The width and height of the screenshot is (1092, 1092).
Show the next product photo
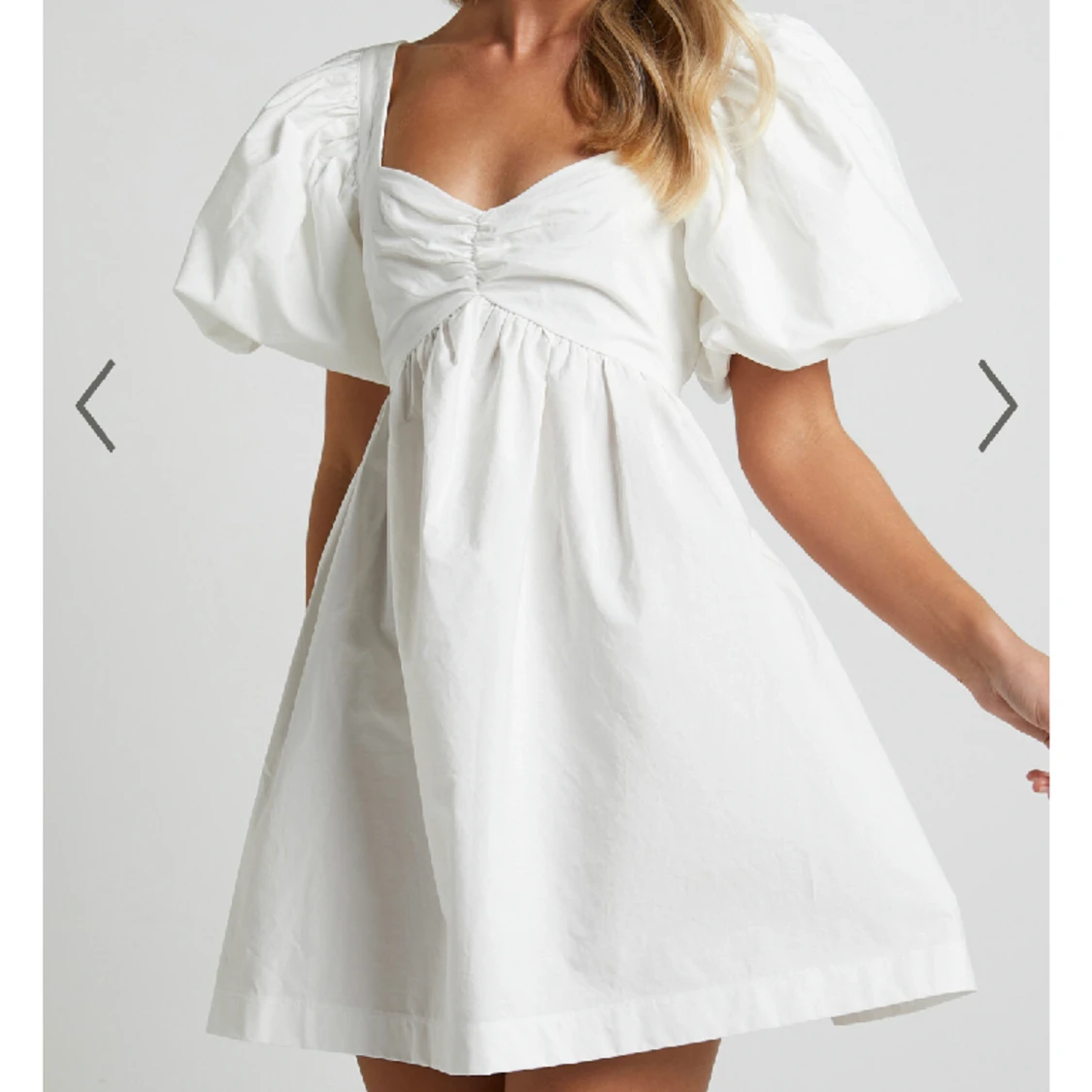[x=997, y=406]
